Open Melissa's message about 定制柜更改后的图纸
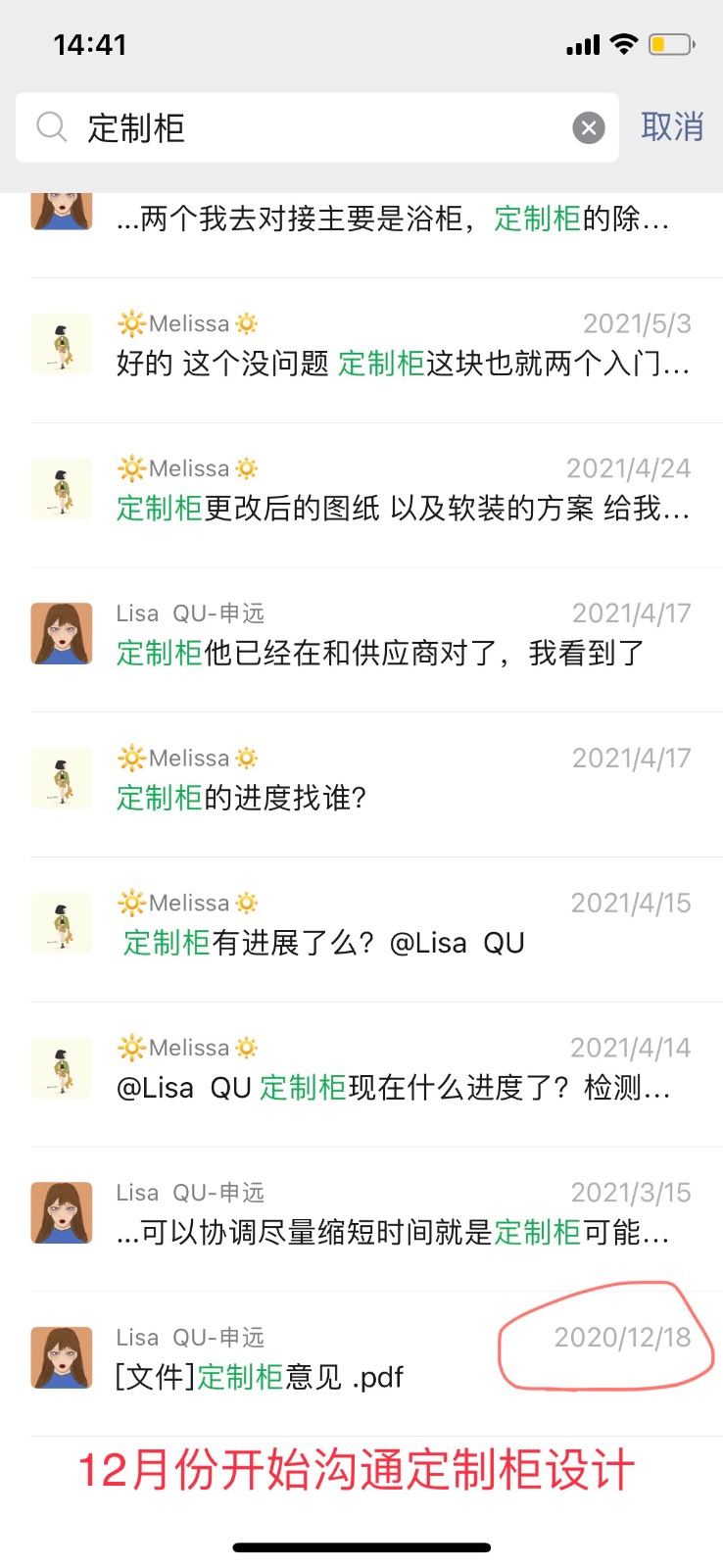 pyautogui.click(x=402, y=494)
